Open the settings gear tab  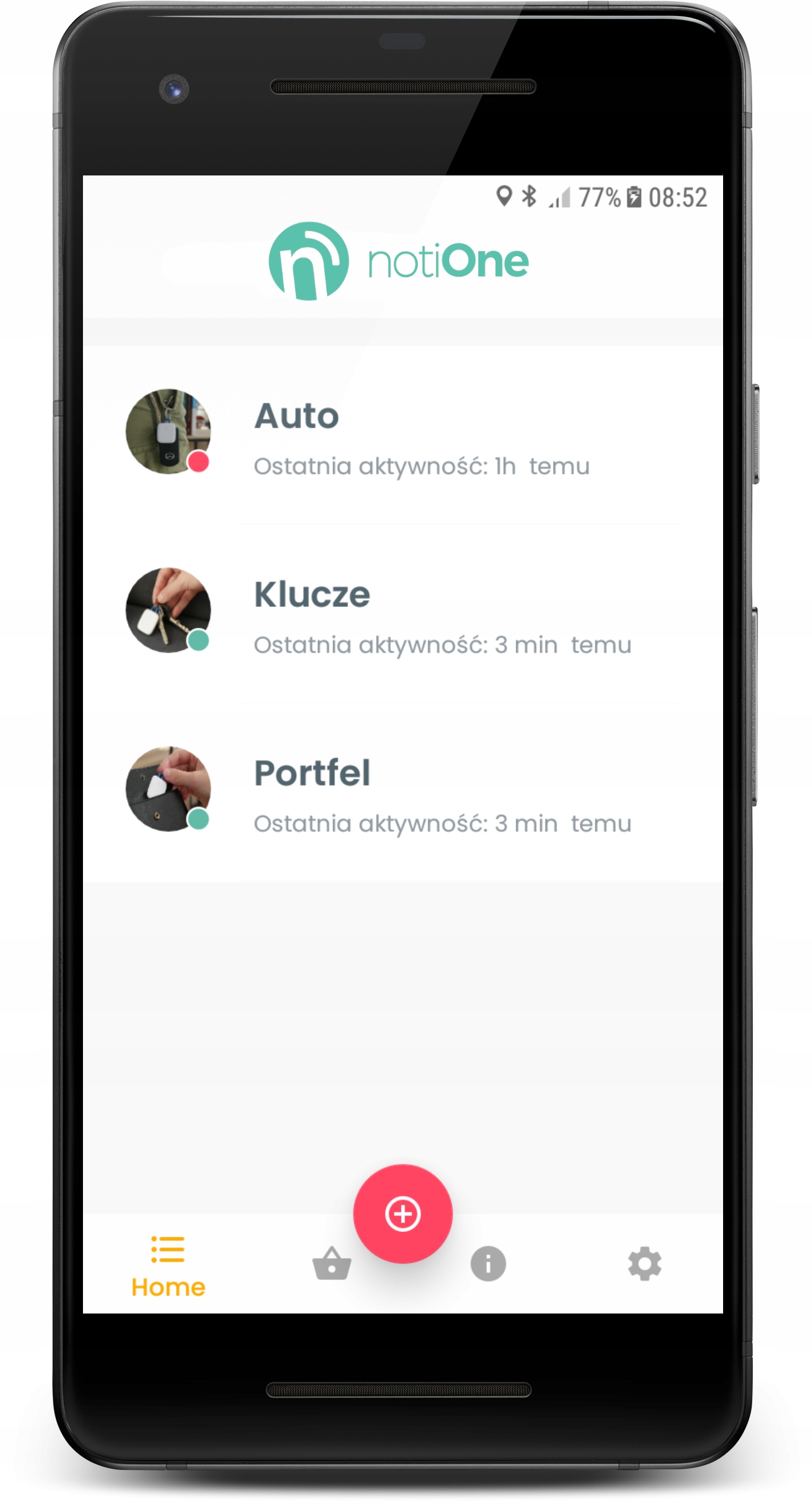click(644, 1264)
